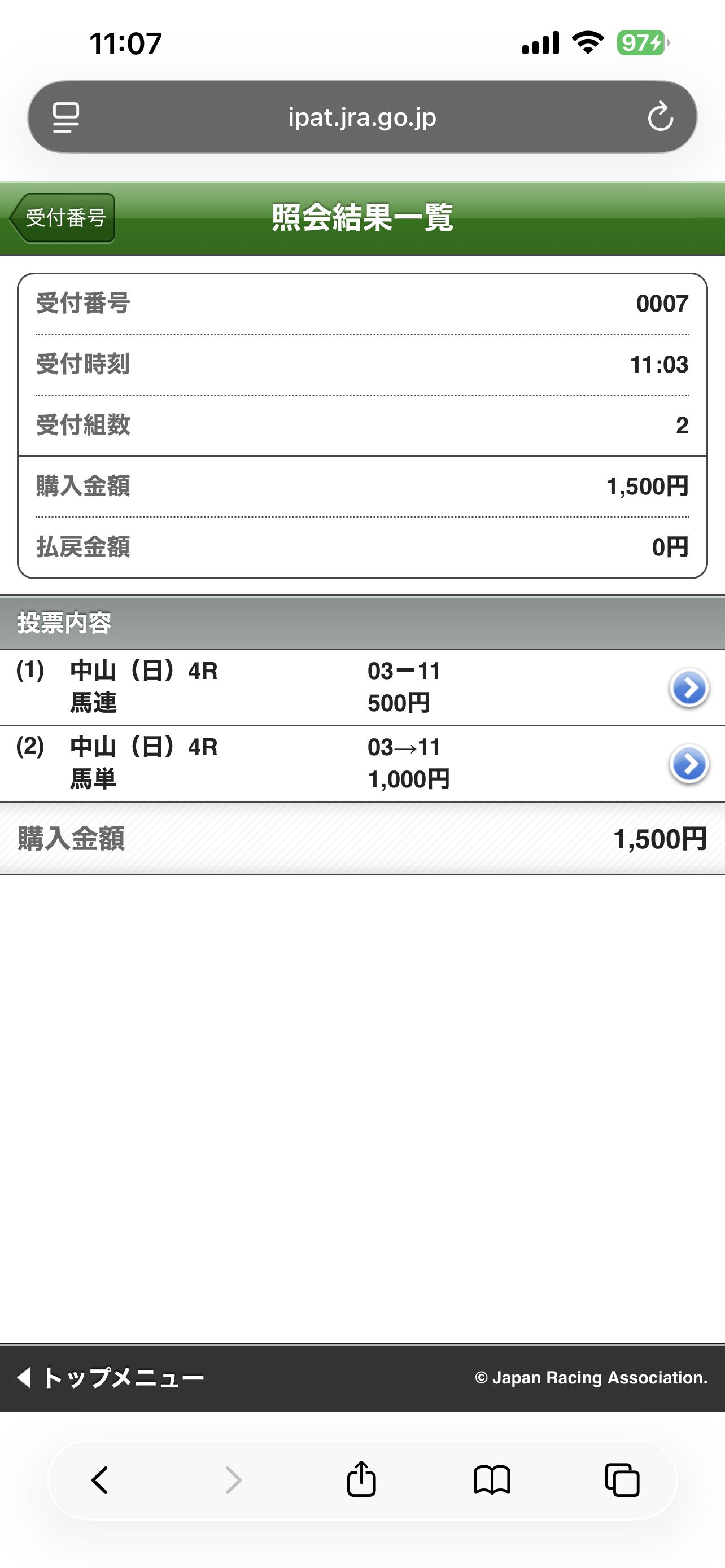Show open Safari tabs
This screenshot has width=725, height=1568.
point(622,1480)
